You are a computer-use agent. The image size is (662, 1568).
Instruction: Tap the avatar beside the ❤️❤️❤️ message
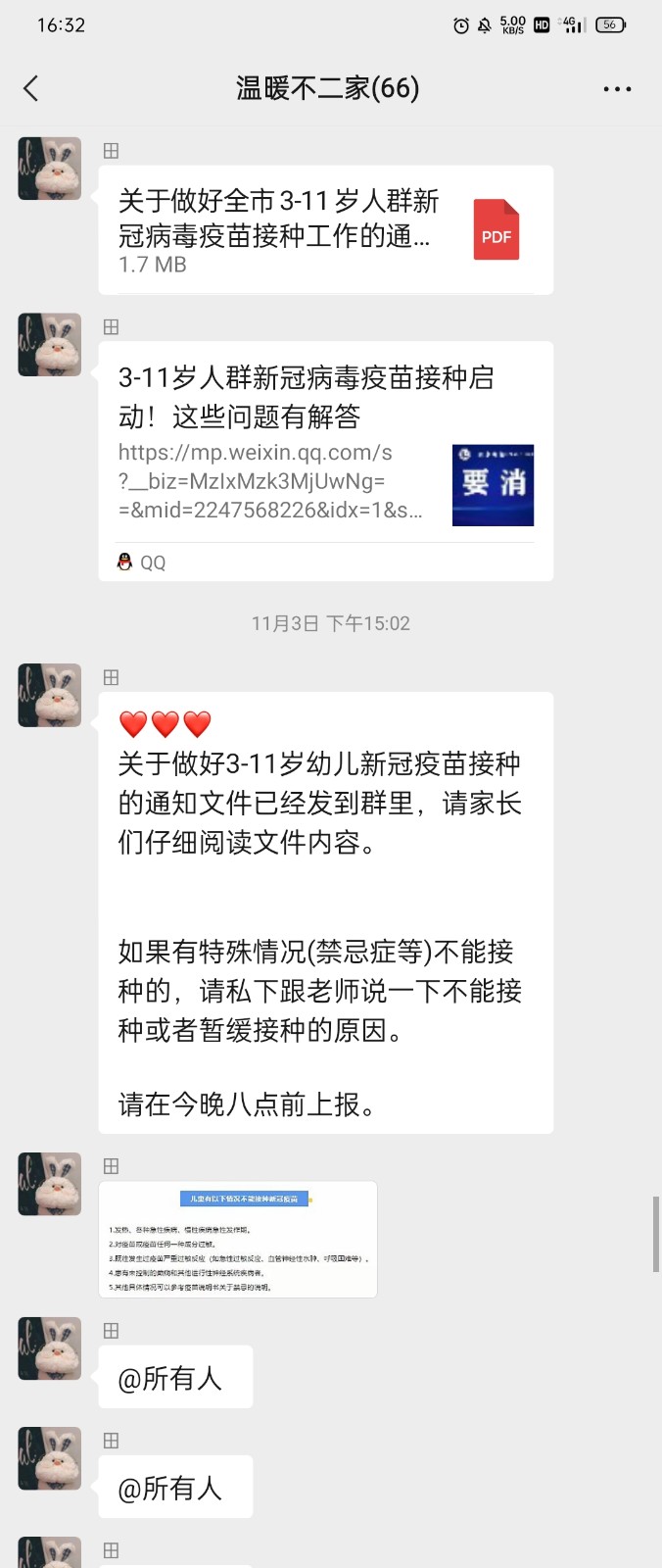point(50,695)
